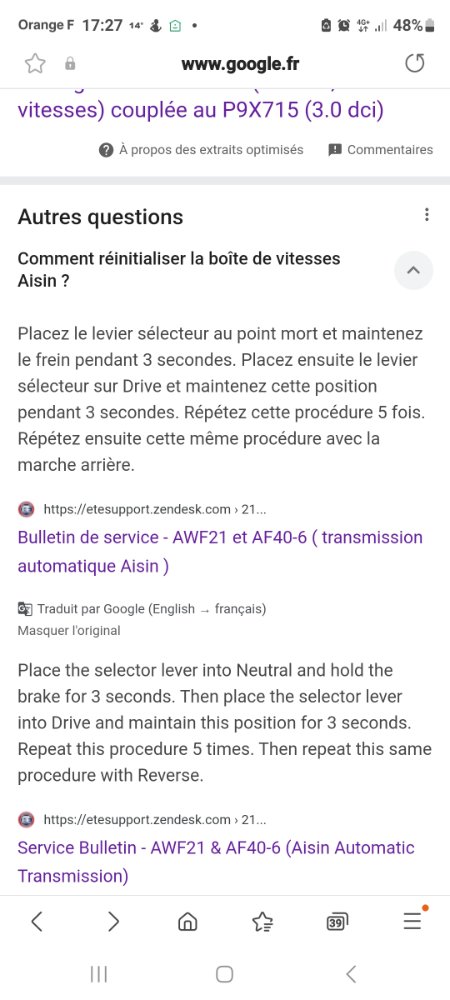Open À propos des extraits optimisés
Screen dimensions: 450x1000
201,150
